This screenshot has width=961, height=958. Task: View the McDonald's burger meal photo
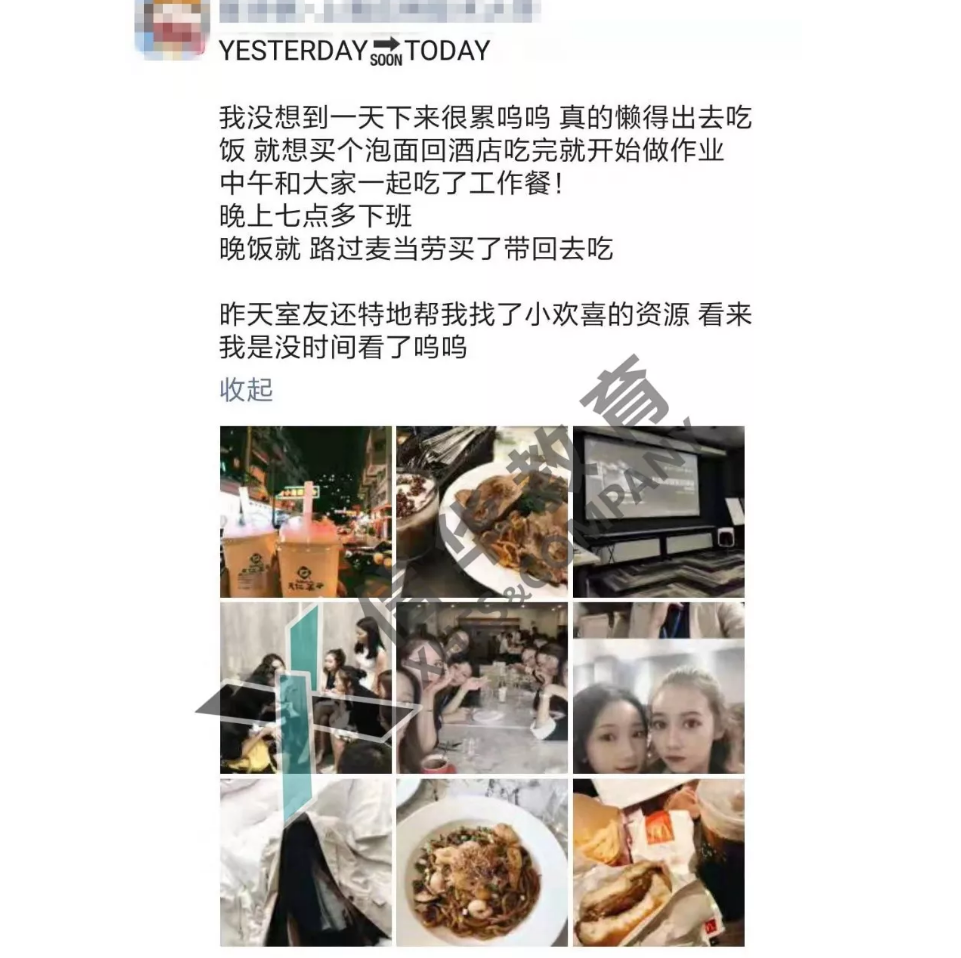tap(658, 862)
